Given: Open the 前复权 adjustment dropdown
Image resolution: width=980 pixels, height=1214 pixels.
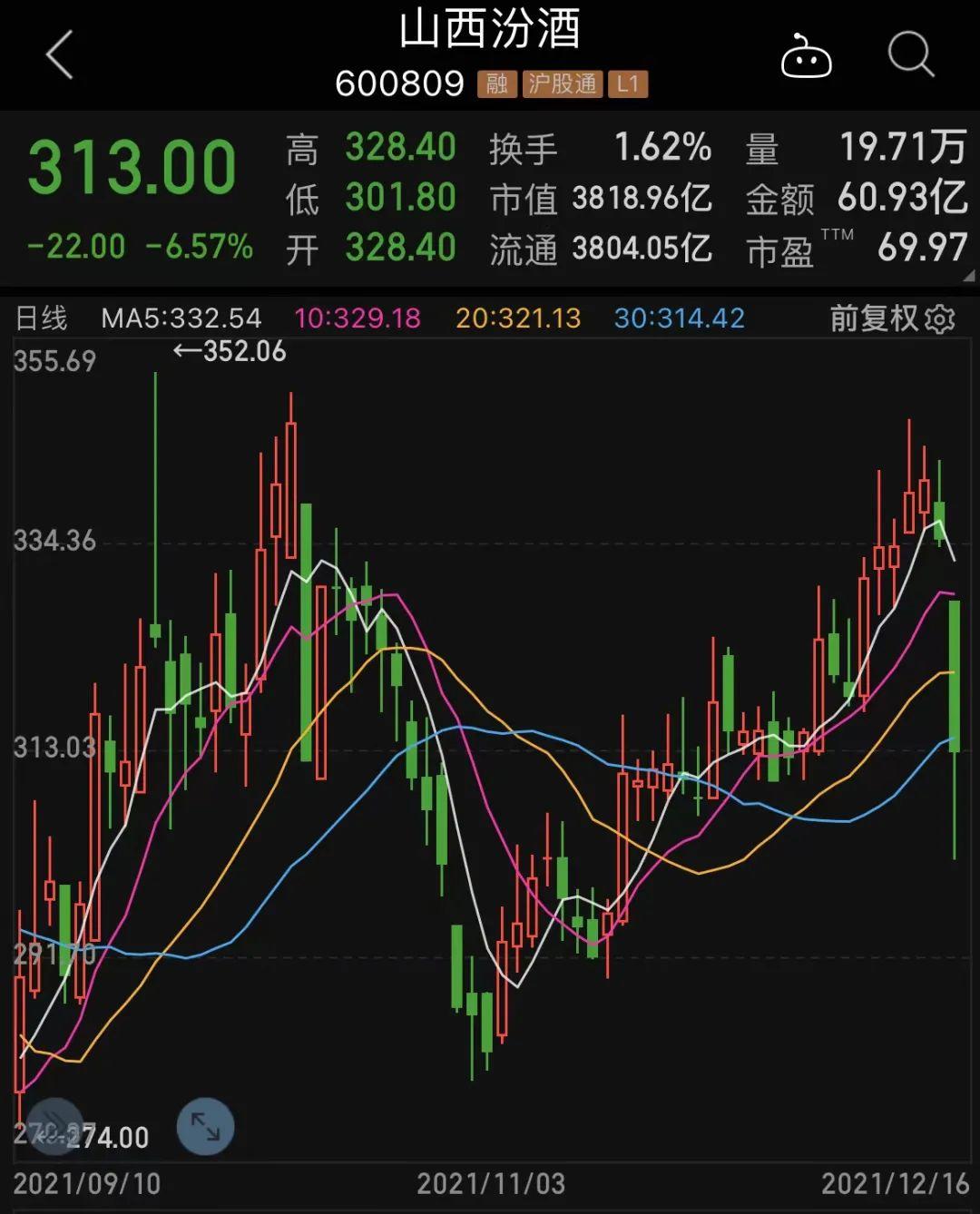Looking at the screenshot, I should 873,319.
